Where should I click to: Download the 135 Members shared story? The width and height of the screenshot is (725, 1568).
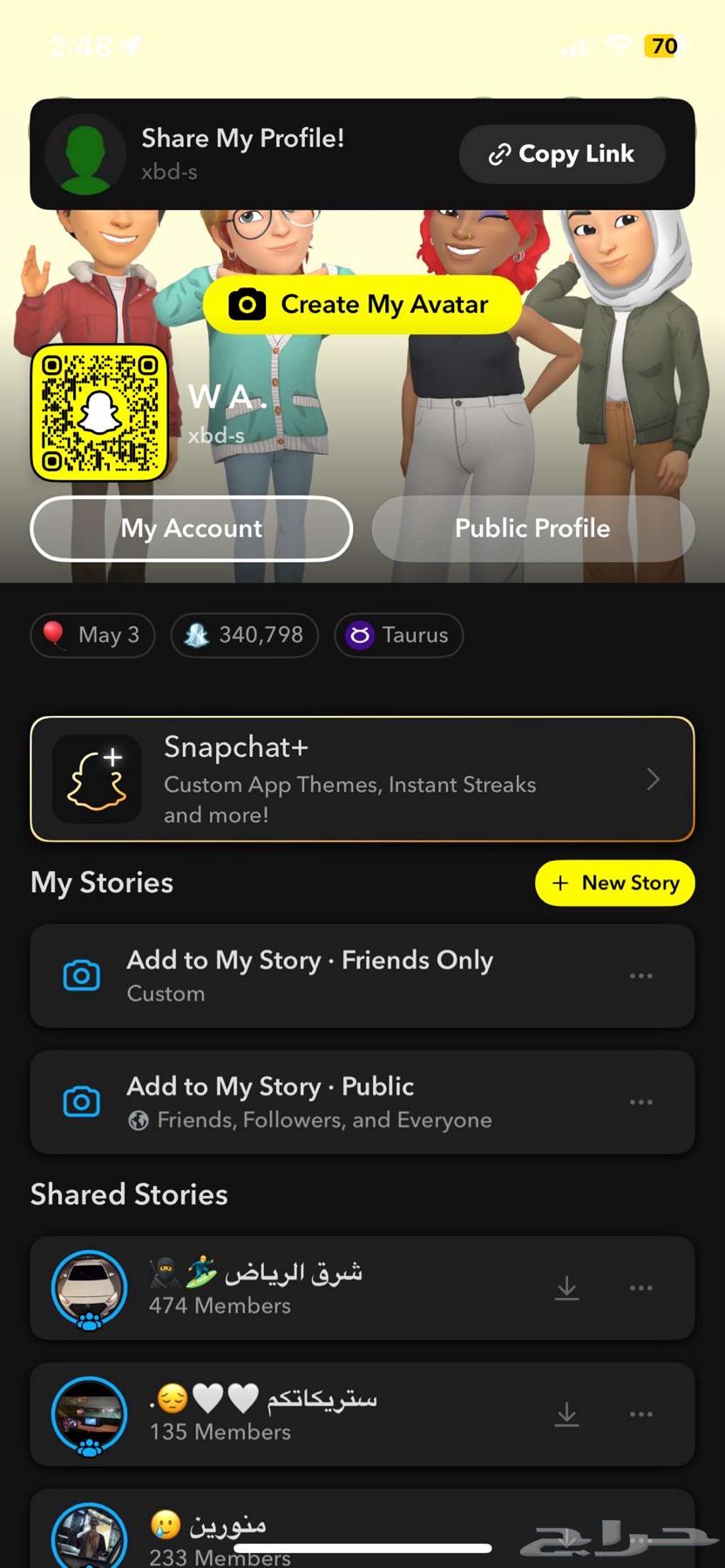tap(566, 1414)
